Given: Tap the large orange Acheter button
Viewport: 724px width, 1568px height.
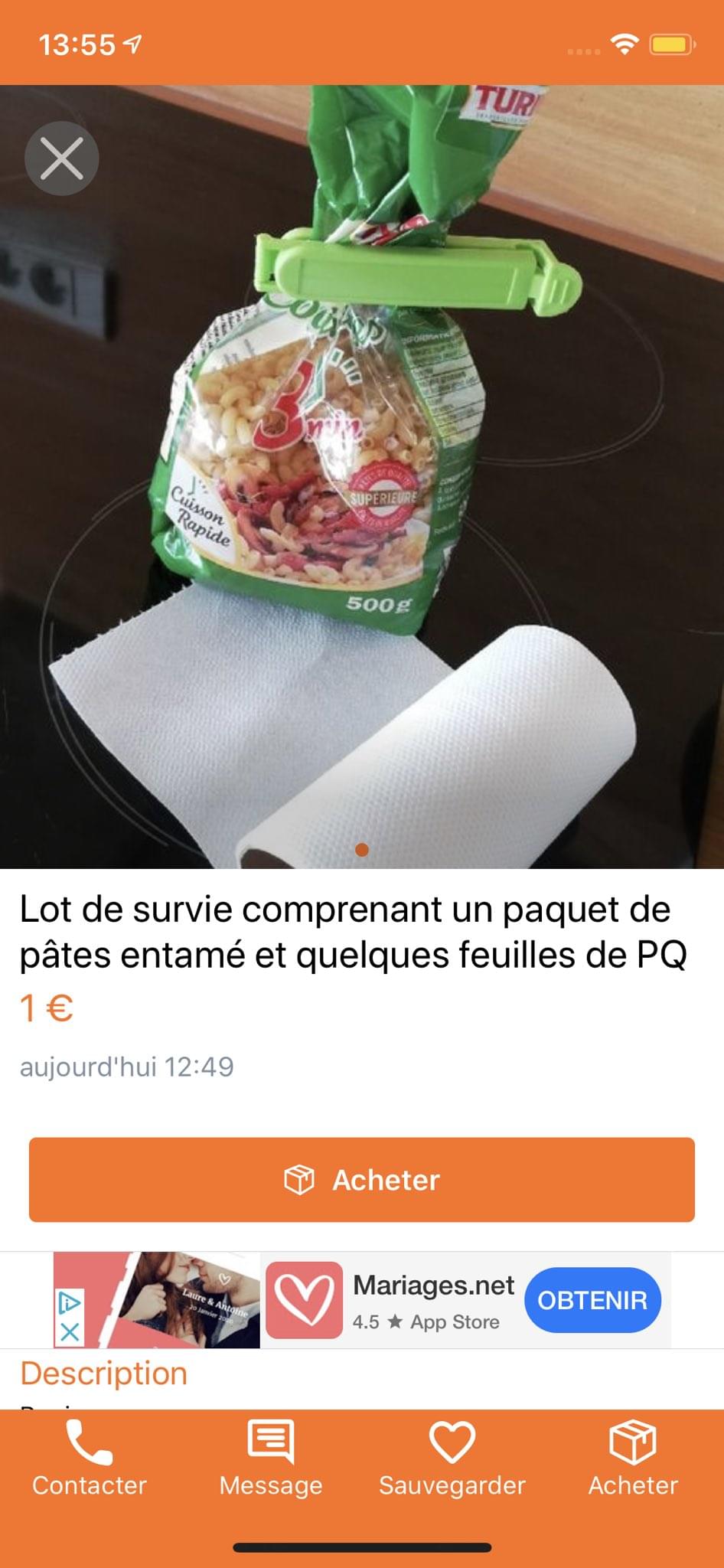Looking at the screenshot, I should (362, 1180).
